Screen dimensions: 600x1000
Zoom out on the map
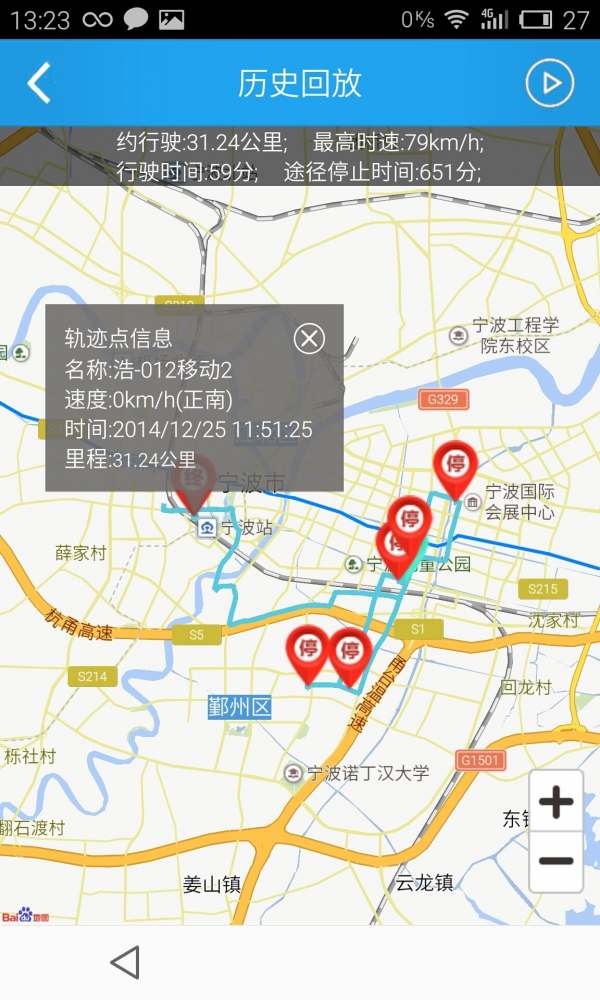click(556, 860)
